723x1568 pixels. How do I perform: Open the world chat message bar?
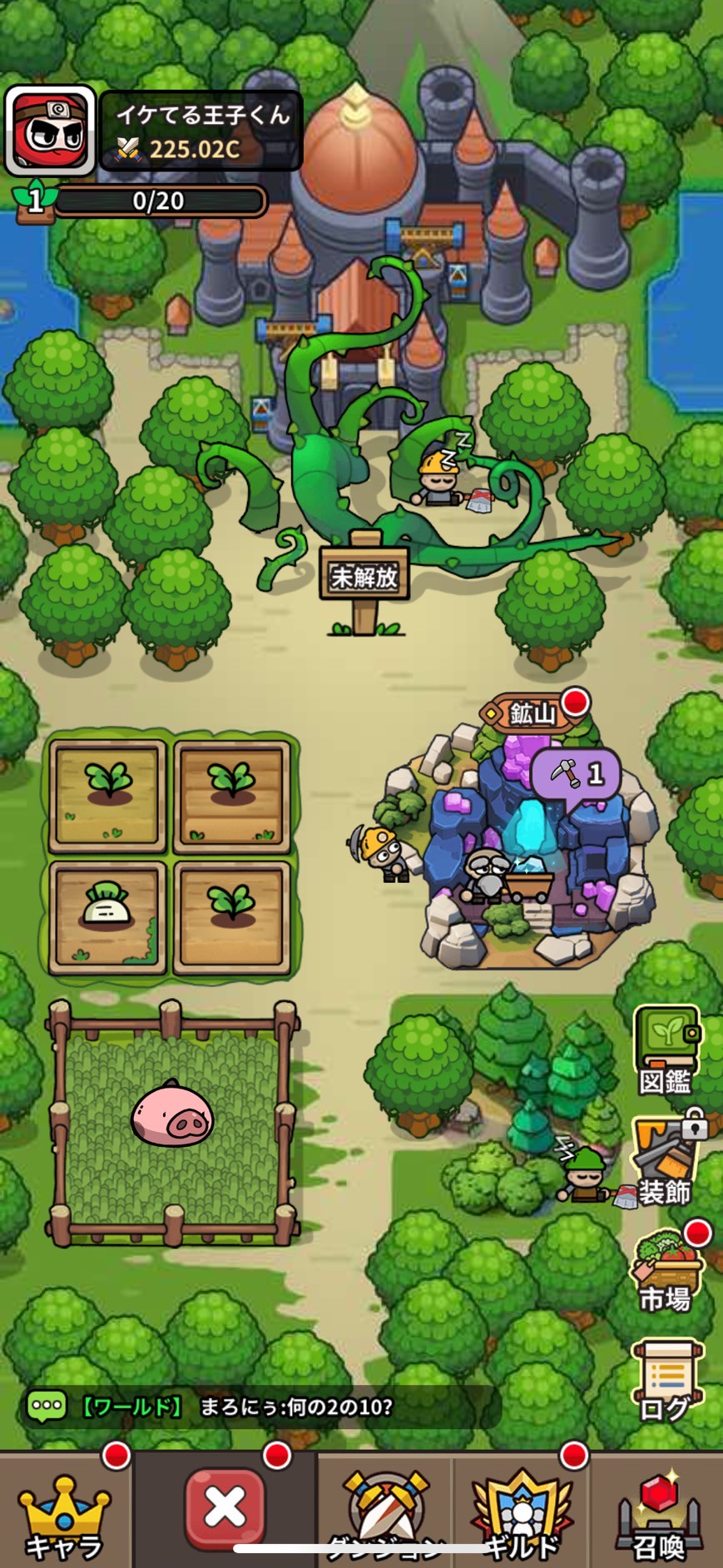258,1407
